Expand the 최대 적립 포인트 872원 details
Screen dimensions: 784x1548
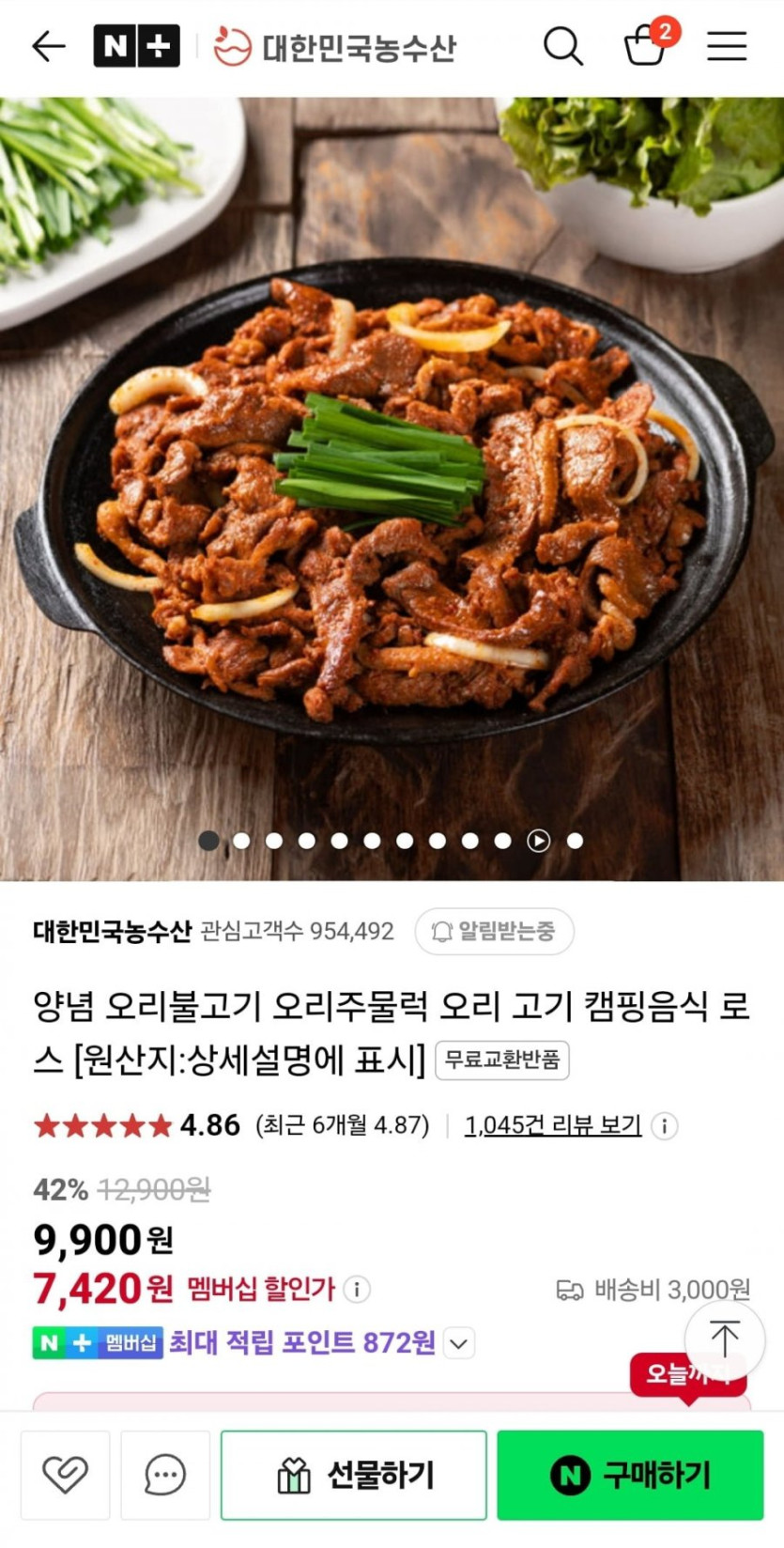pyautogui.click(x=458, y=1343)
